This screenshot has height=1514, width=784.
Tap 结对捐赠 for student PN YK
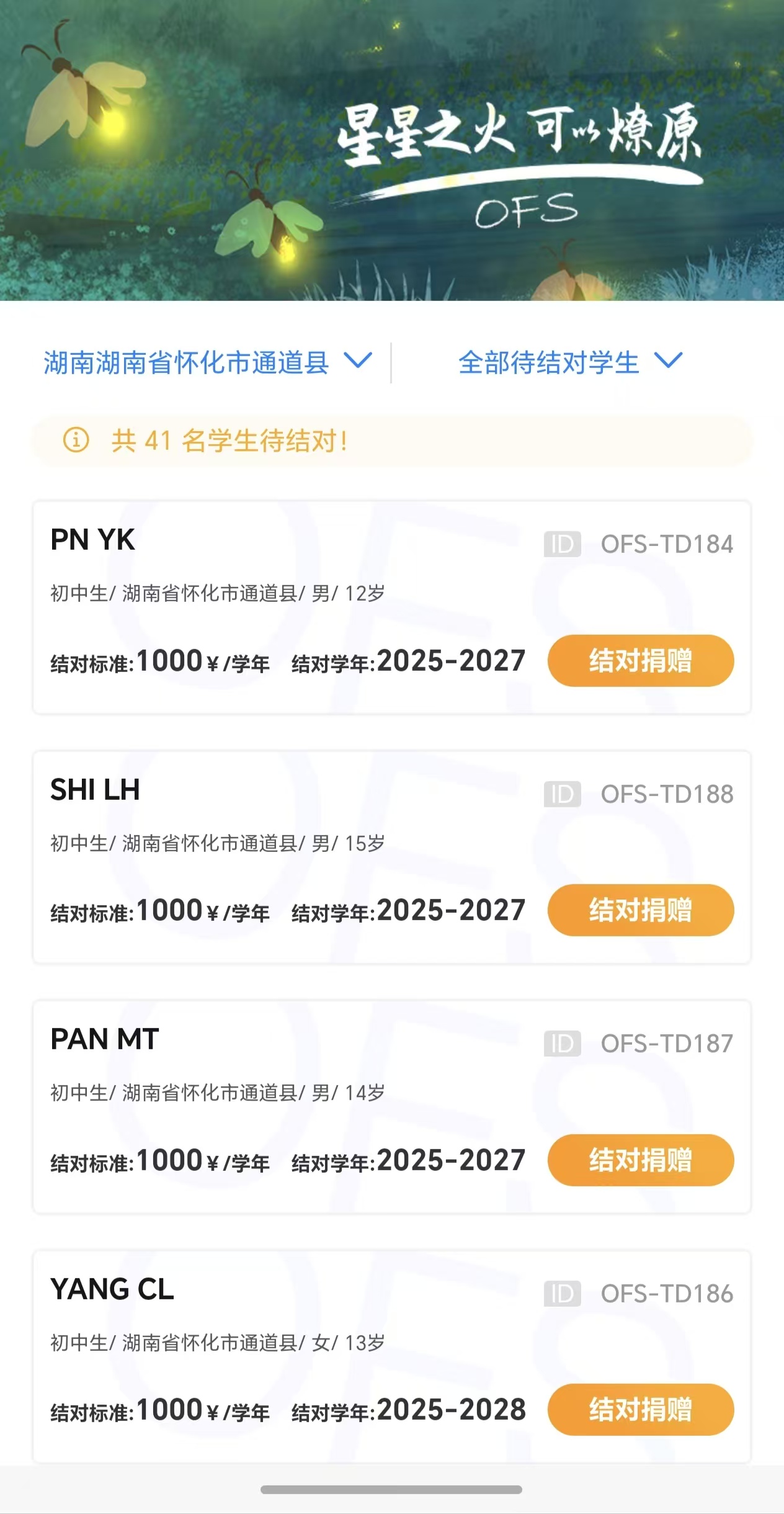pyautogui.click(x=640, y=660)
